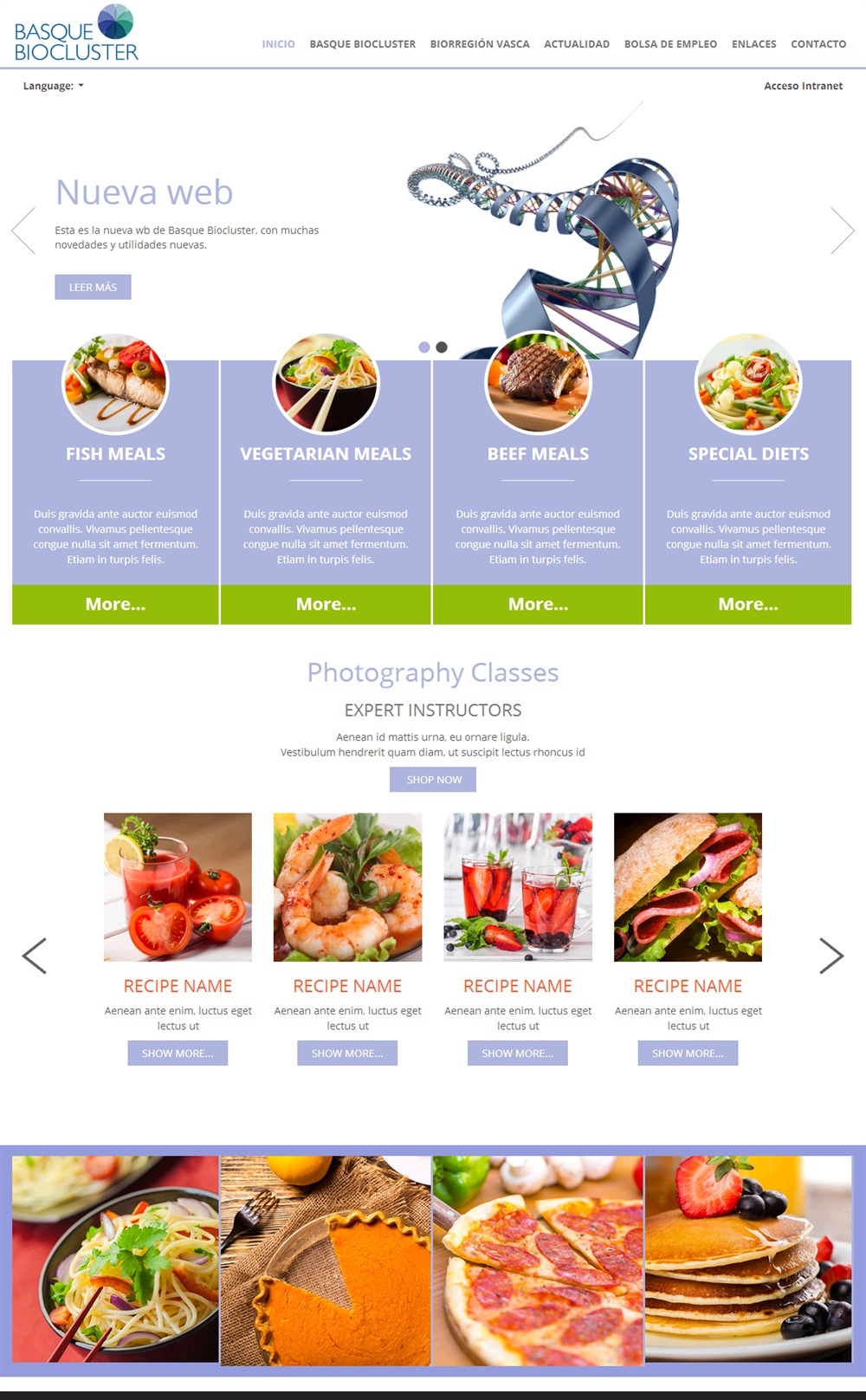The width and height of the screenshot is (866, 1400).
Task: Tap More under Vegetarian Meals
Action: tap(326, 605)
